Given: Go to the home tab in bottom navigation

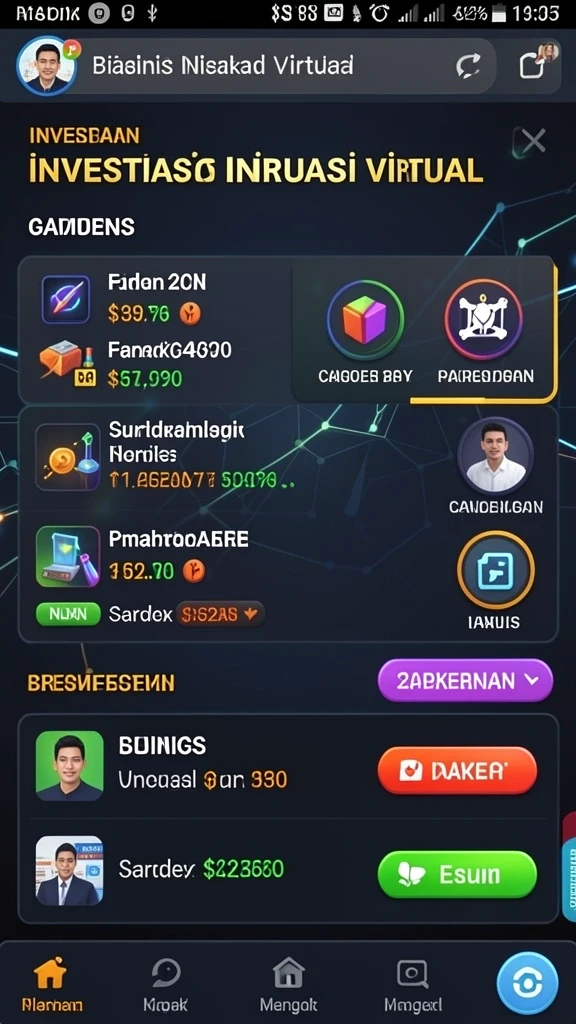Looking at the screenshot, I should click(52, 985).
